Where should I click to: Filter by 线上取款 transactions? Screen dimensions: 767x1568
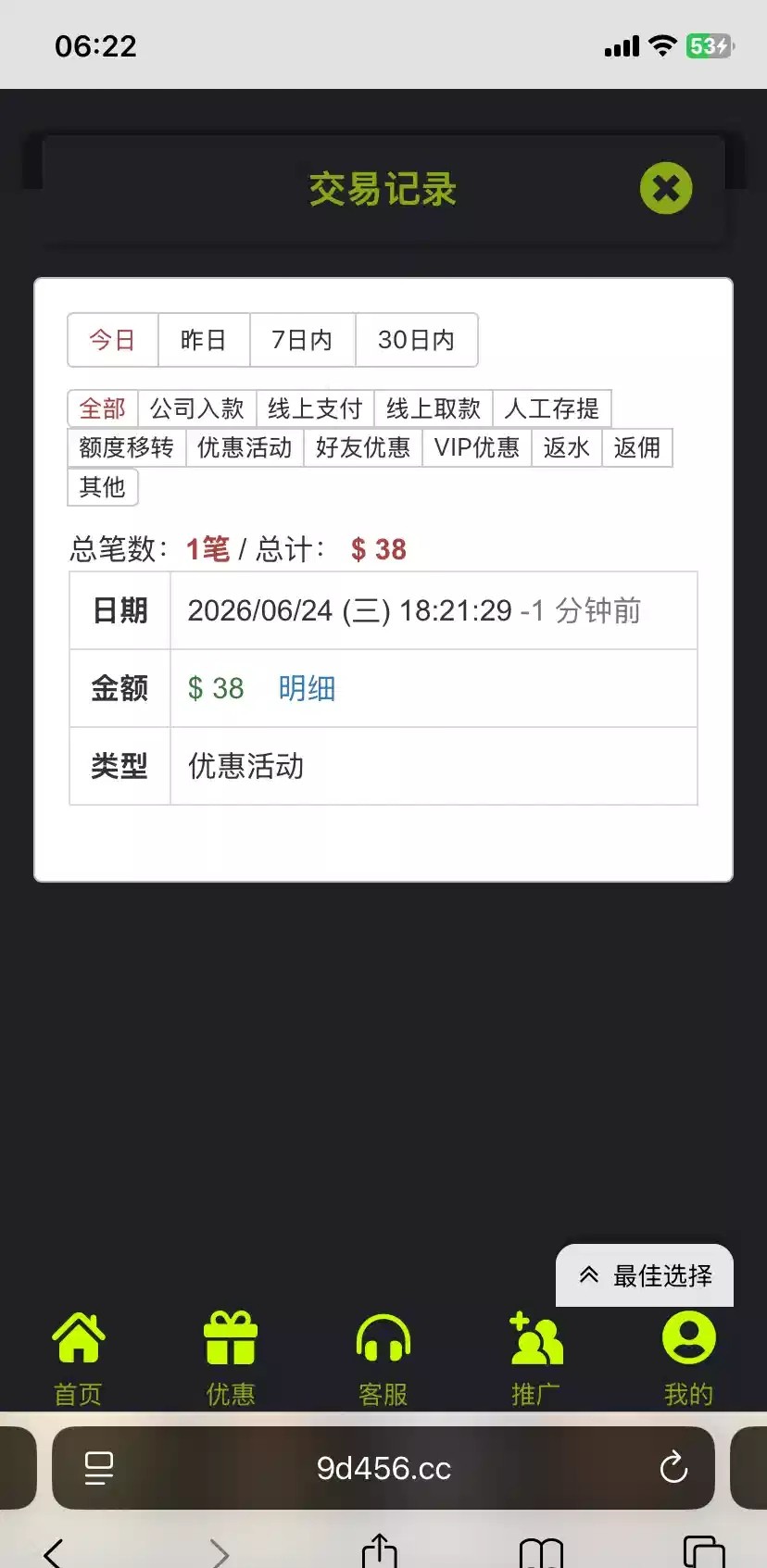(x=434, y=408)
